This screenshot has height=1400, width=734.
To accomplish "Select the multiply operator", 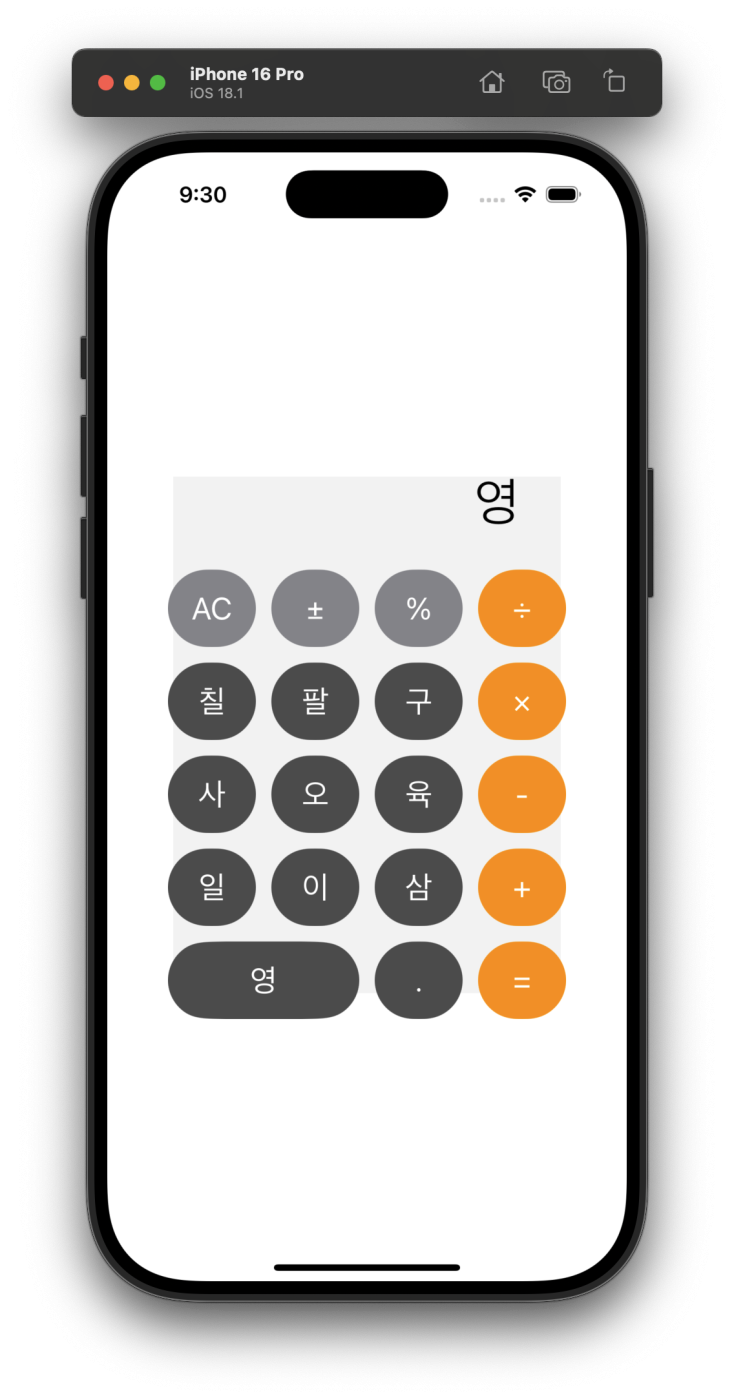I will pos(522,701).
